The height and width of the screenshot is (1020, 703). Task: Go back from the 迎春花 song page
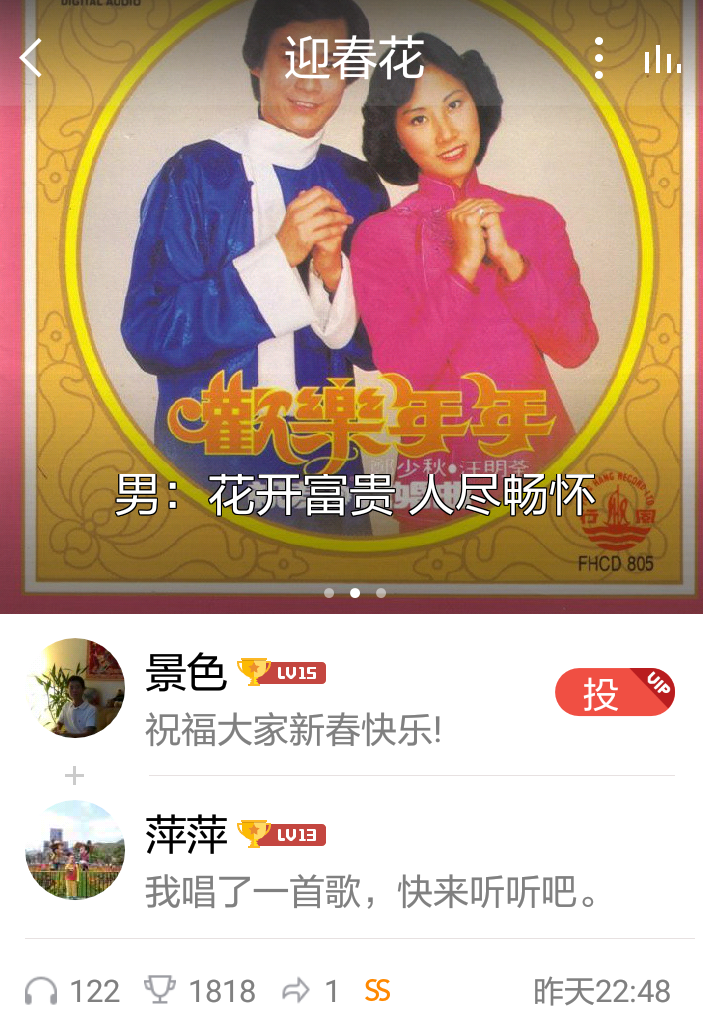31,58
